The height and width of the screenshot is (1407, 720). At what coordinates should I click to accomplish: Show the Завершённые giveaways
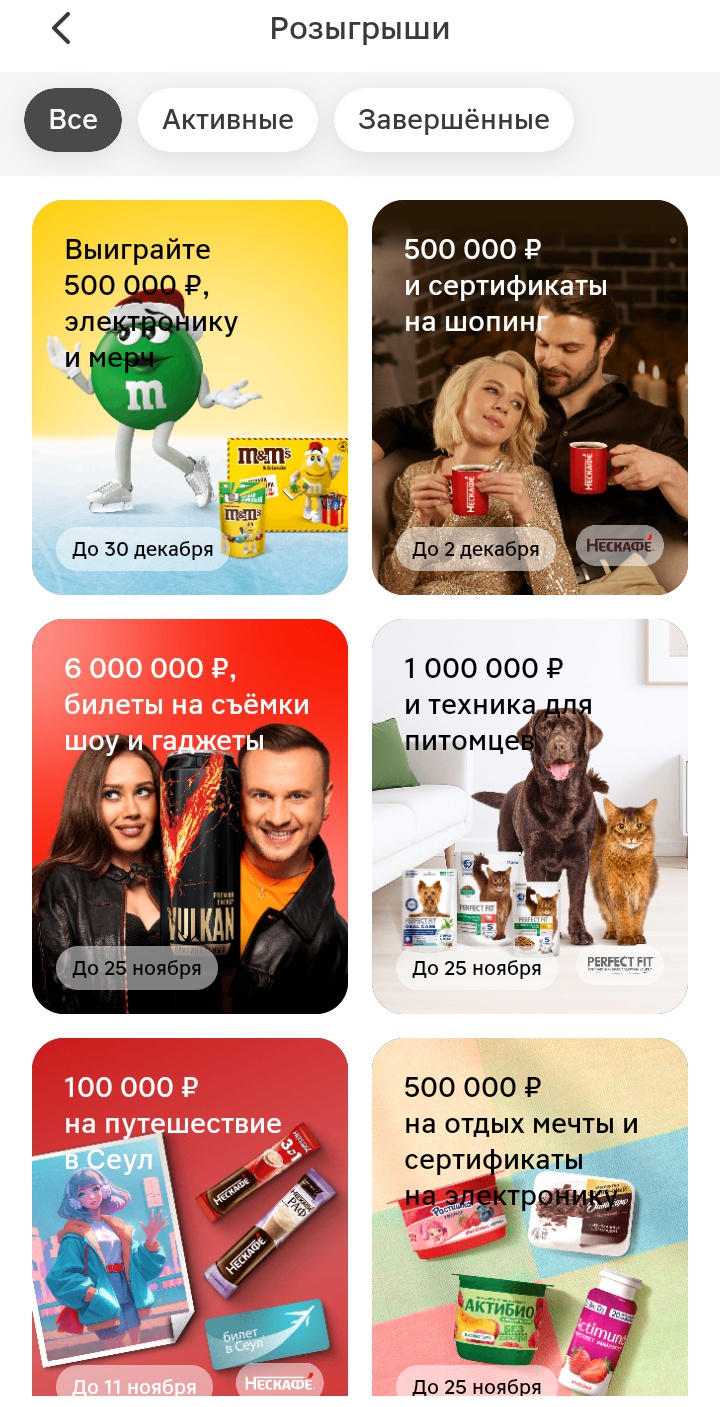453,120
